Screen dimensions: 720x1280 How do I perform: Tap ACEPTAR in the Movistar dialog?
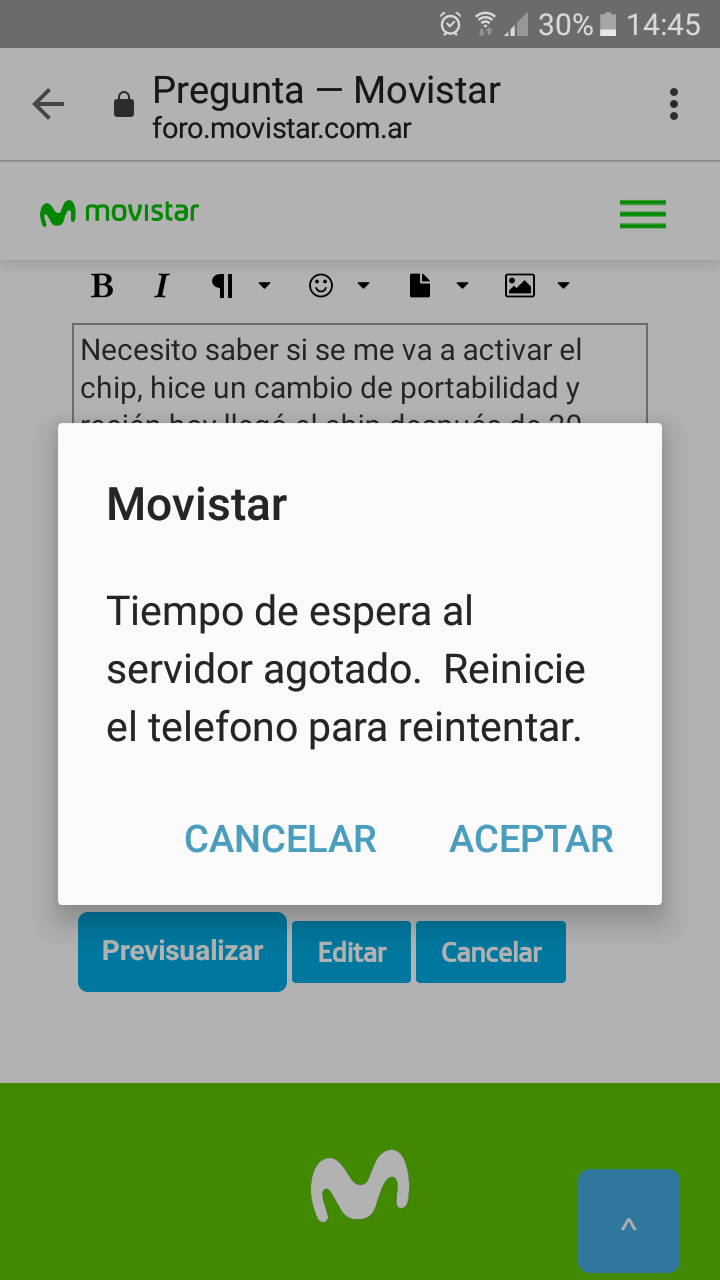(531, 839)
